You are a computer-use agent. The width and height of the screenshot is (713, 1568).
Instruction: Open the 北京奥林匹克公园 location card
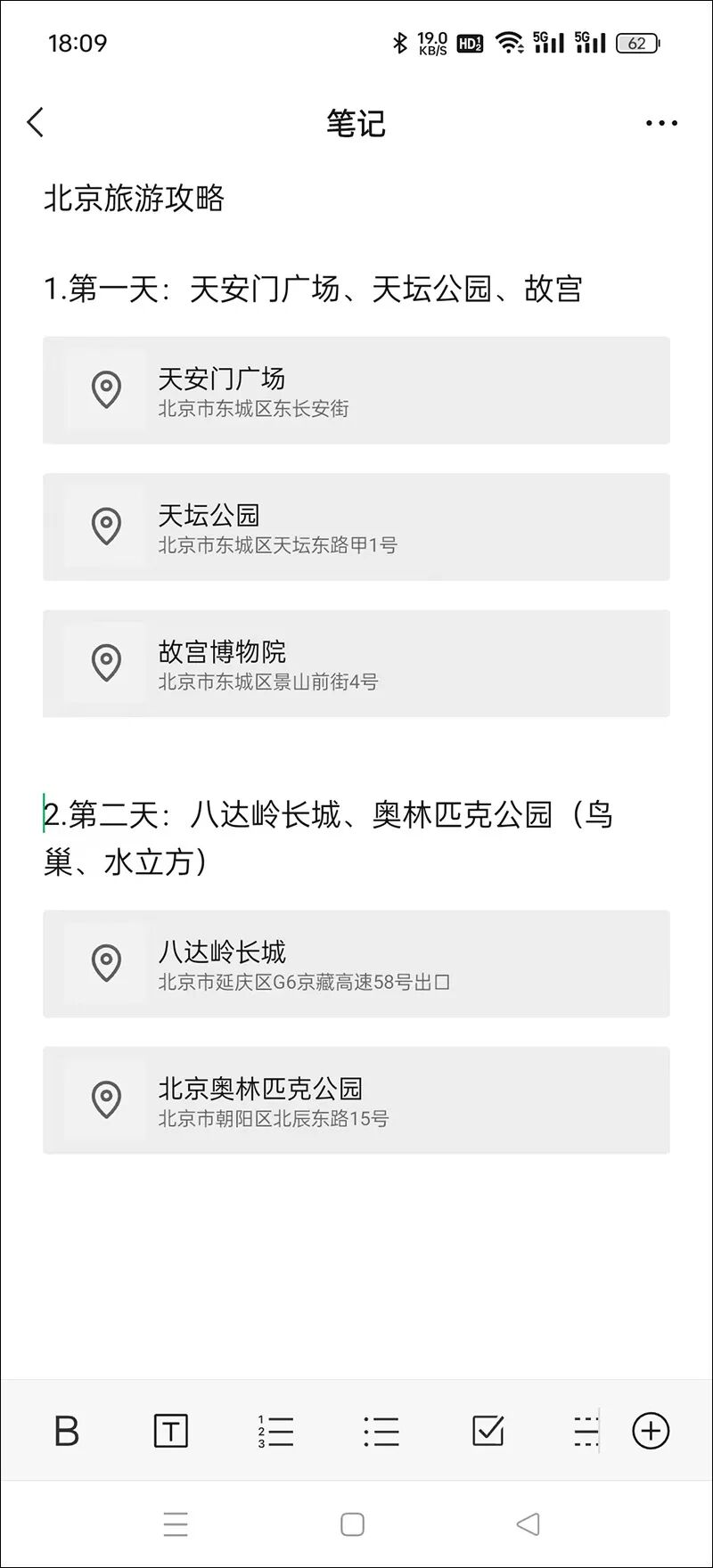355,1100
